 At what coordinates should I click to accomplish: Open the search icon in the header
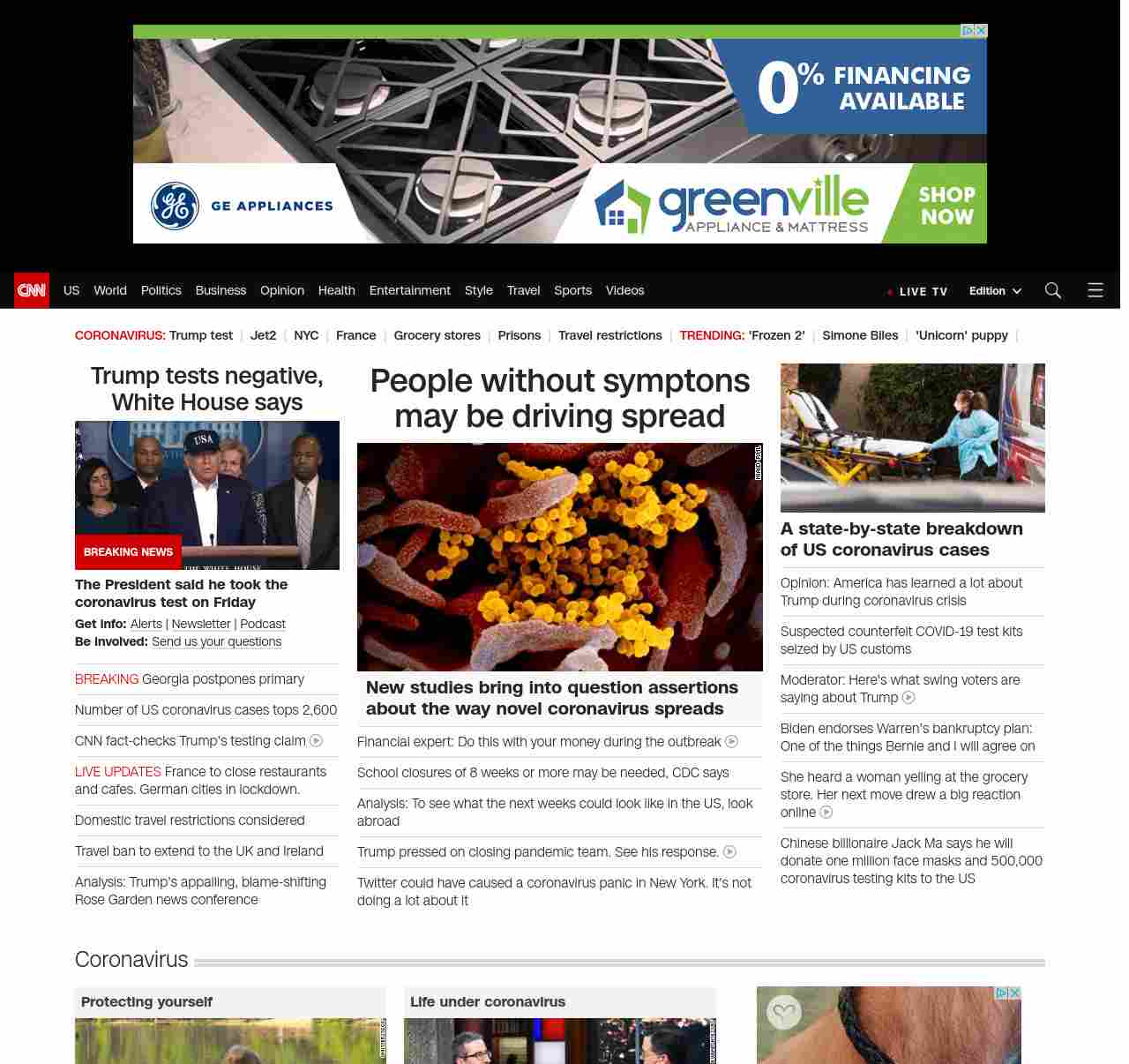click(x=1052, y=290)
